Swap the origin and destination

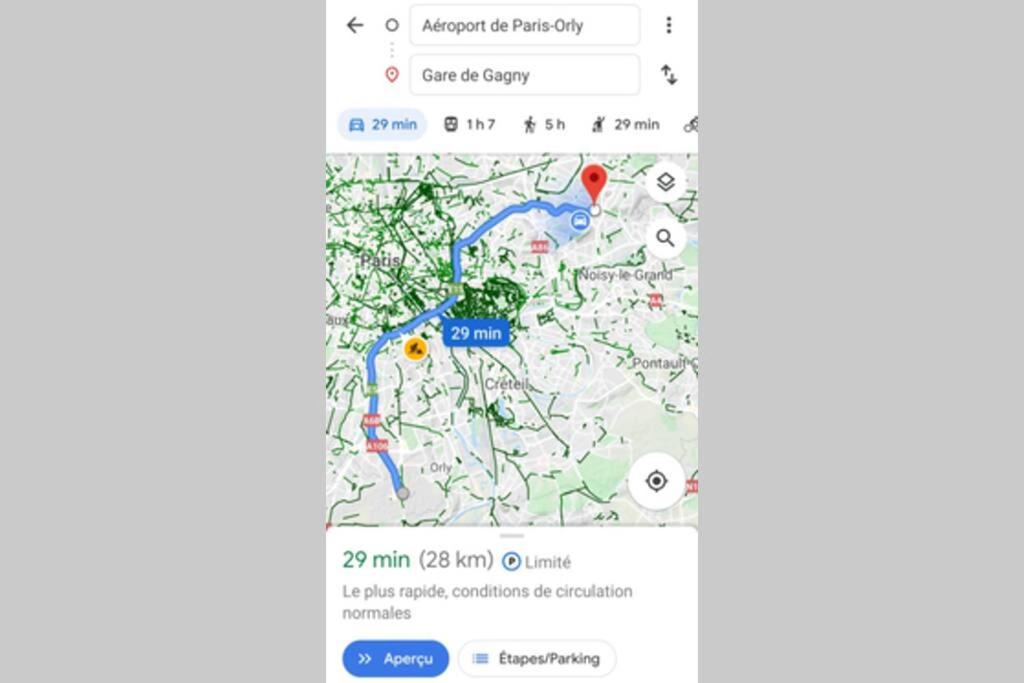coord(669,75)
